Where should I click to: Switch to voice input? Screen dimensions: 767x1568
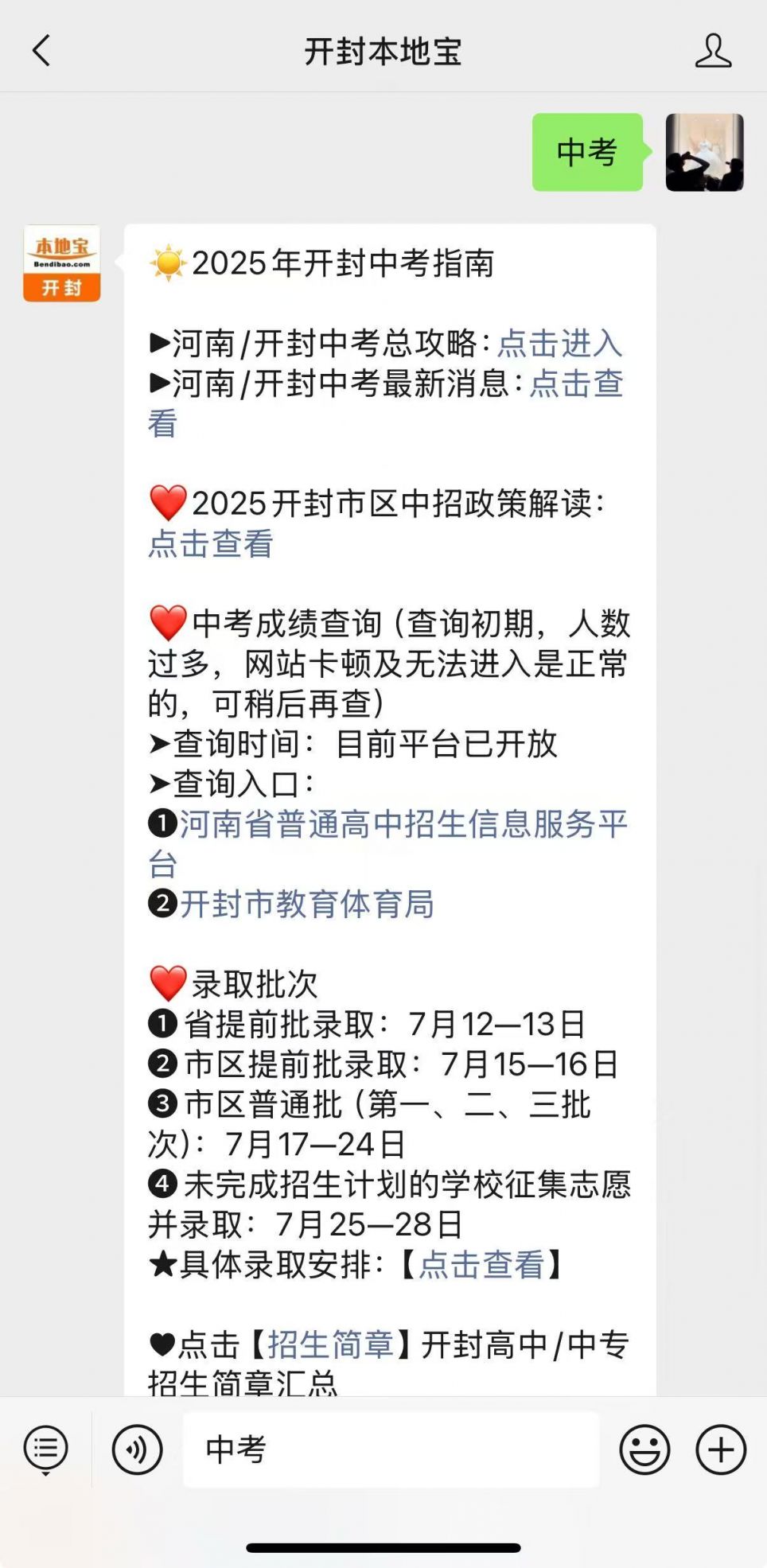point(138,1449)
